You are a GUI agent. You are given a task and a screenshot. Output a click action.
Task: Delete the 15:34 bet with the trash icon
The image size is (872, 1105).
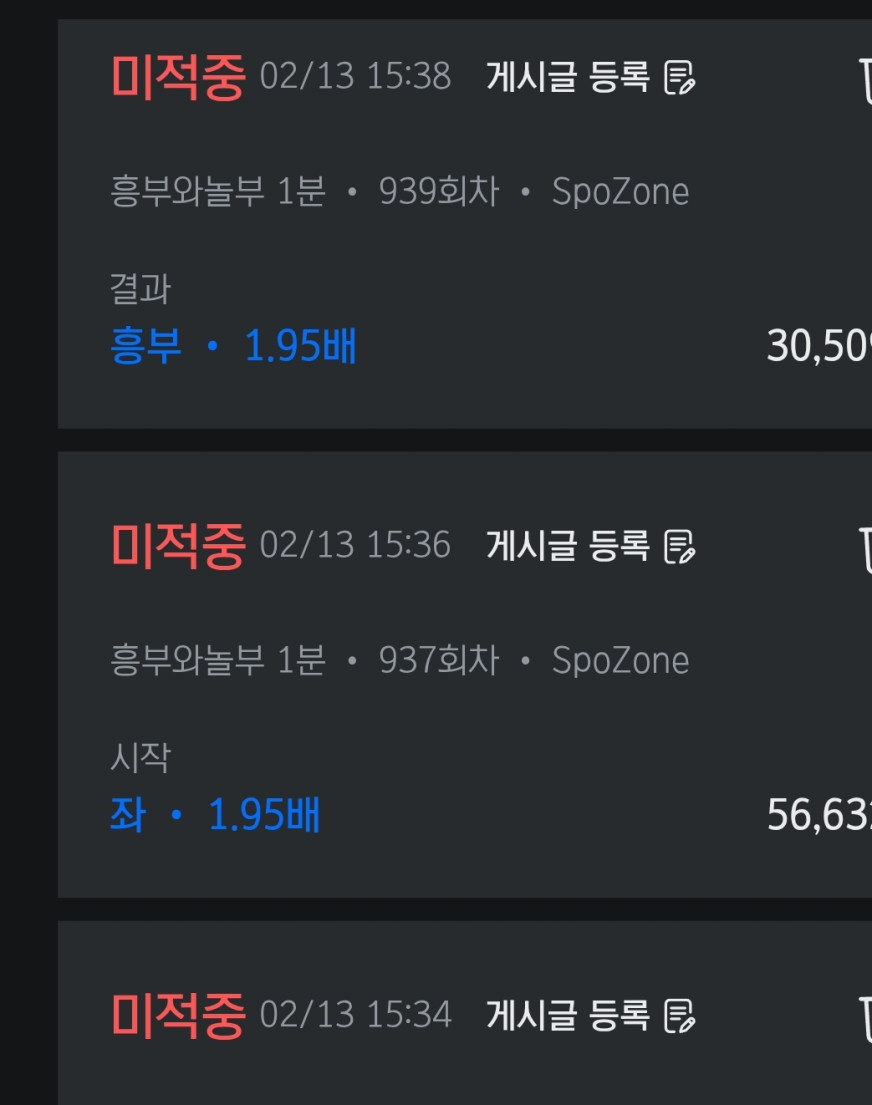tap(865, 1018)
